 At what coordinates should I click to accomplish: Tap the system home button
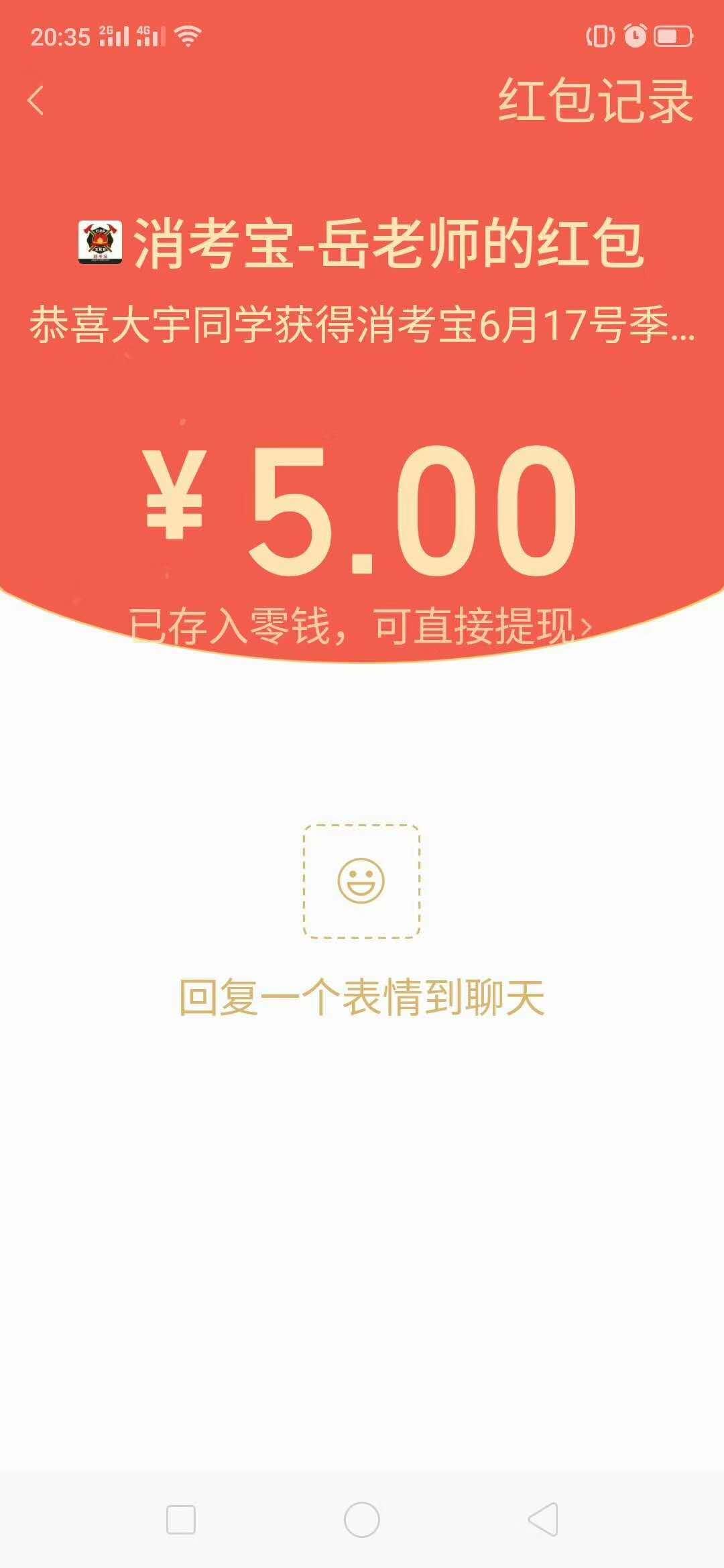point(362,1519)
